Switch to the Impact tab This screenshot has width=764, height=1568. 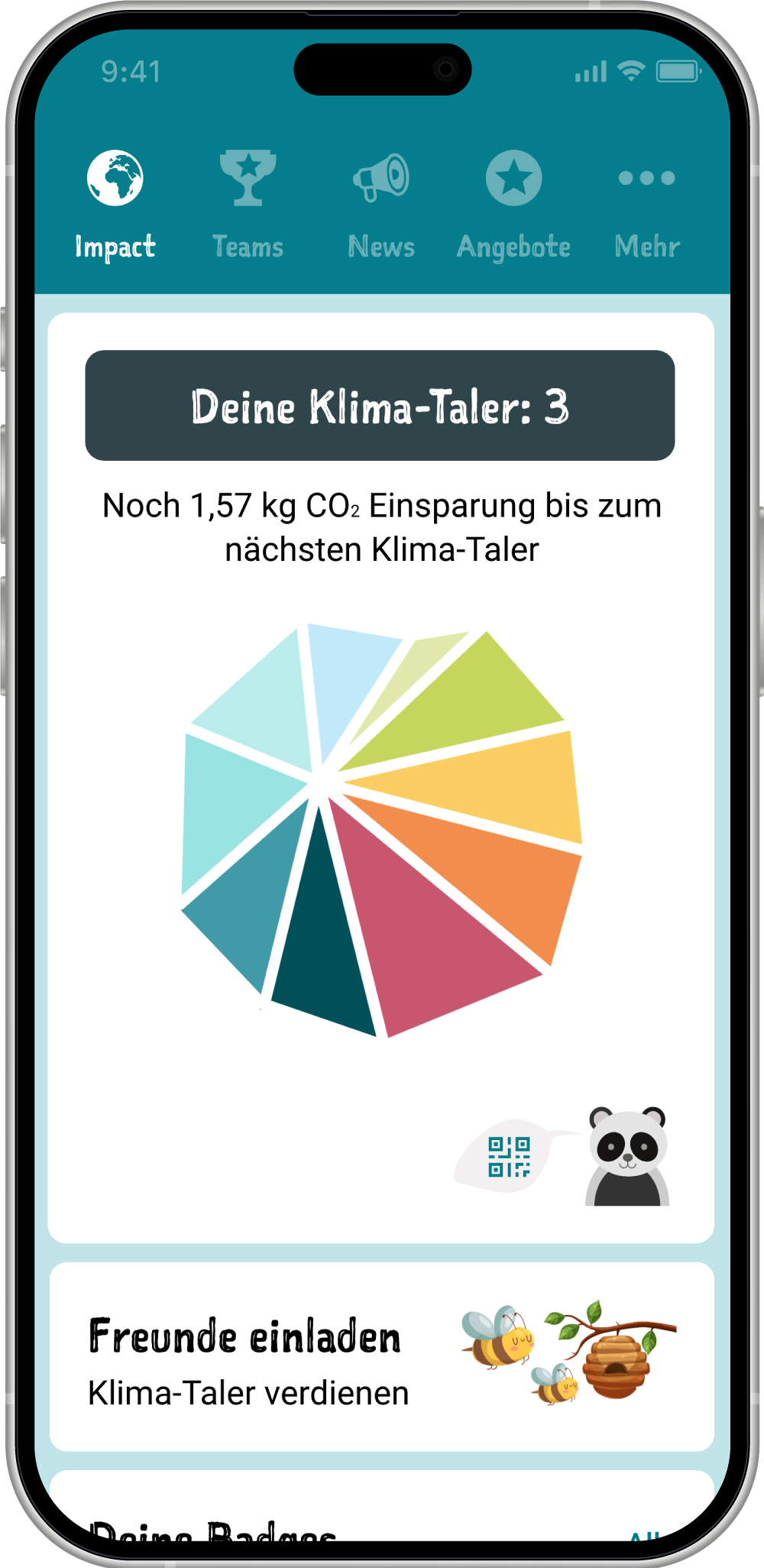(115, 205)
